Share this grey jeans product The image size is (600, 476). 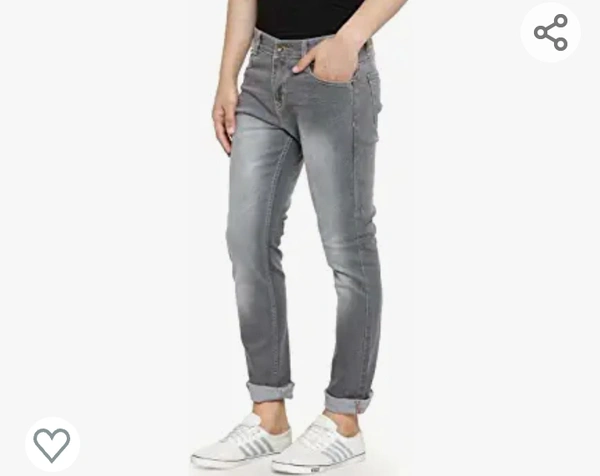551,33
